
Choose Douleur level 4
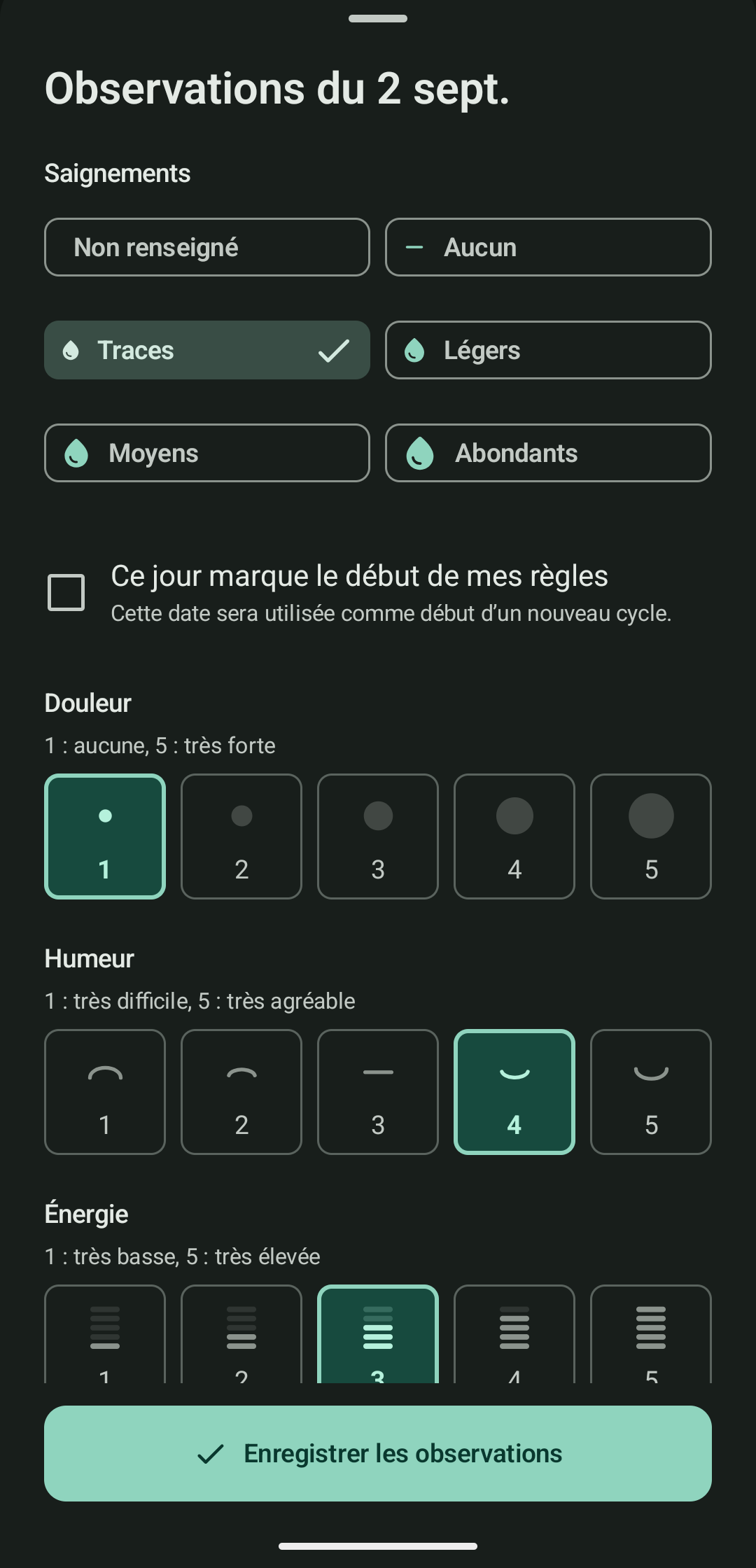[514, 836]
